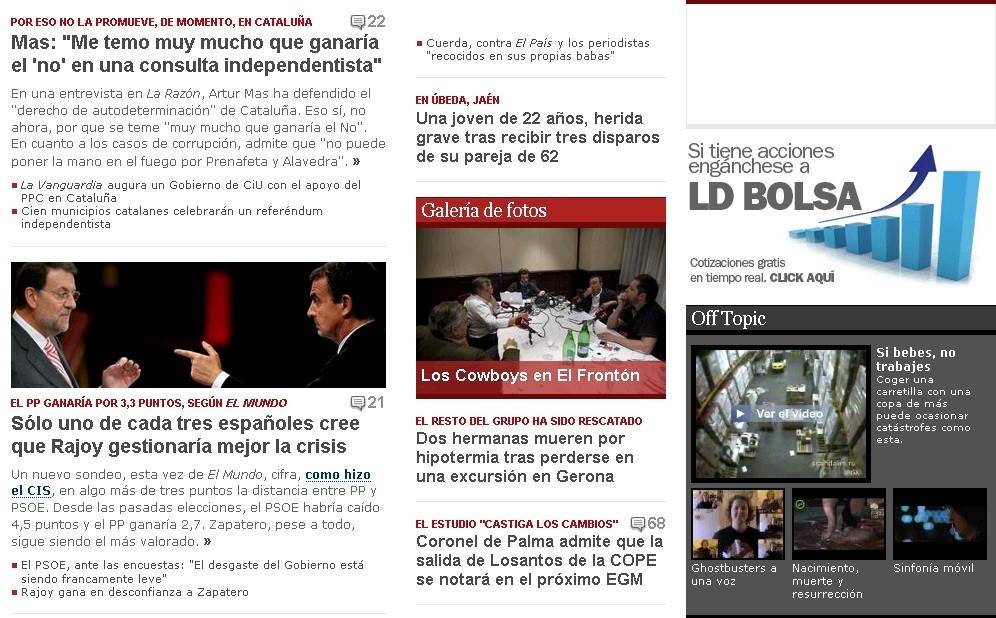Open the Rajoy and Zapatero photo
This screenshot has width=996, height=618.
(198, 325)
